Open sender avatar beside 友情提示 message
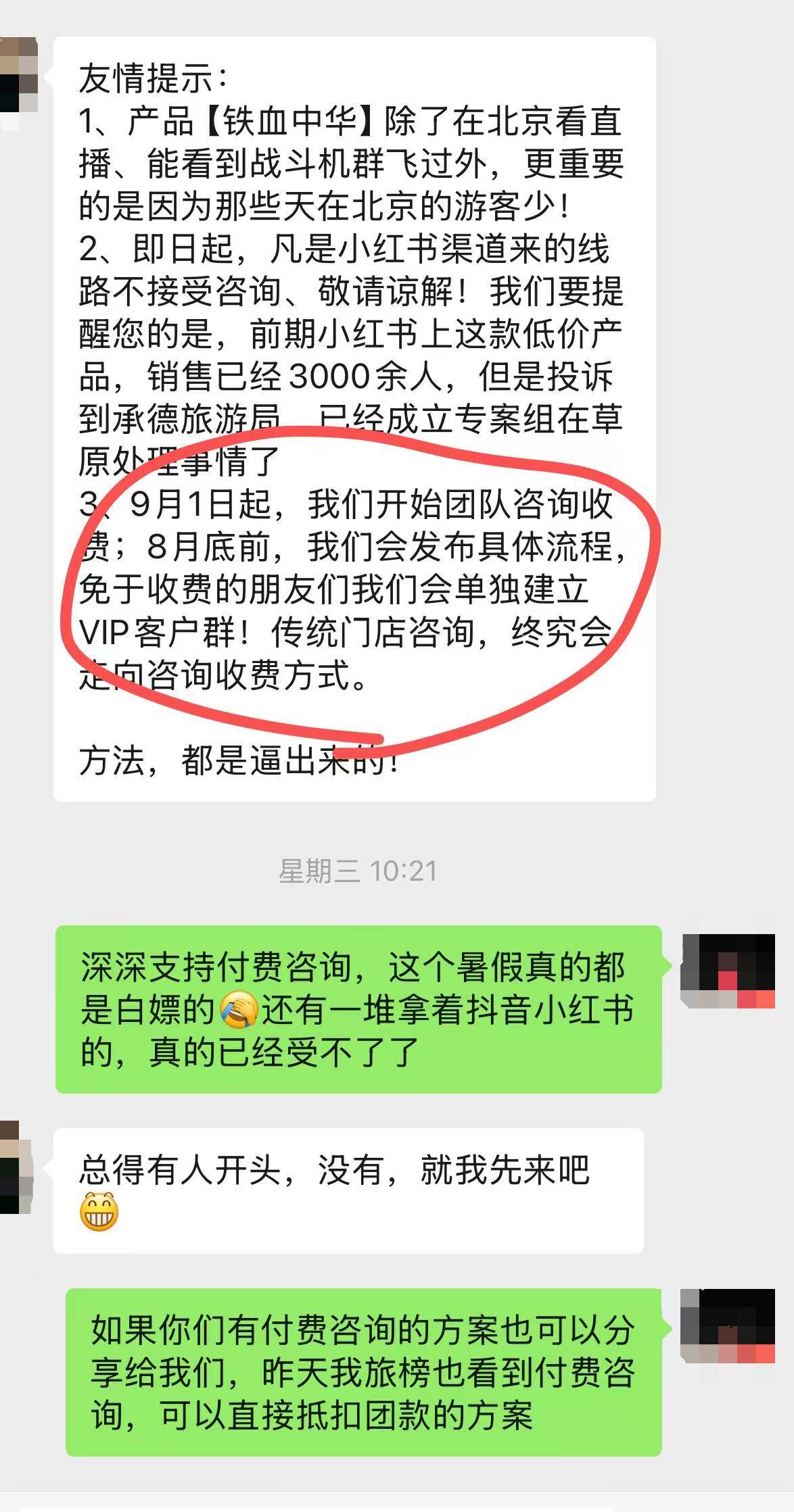This screenshot has height=1512, width=794. [18, 76]
